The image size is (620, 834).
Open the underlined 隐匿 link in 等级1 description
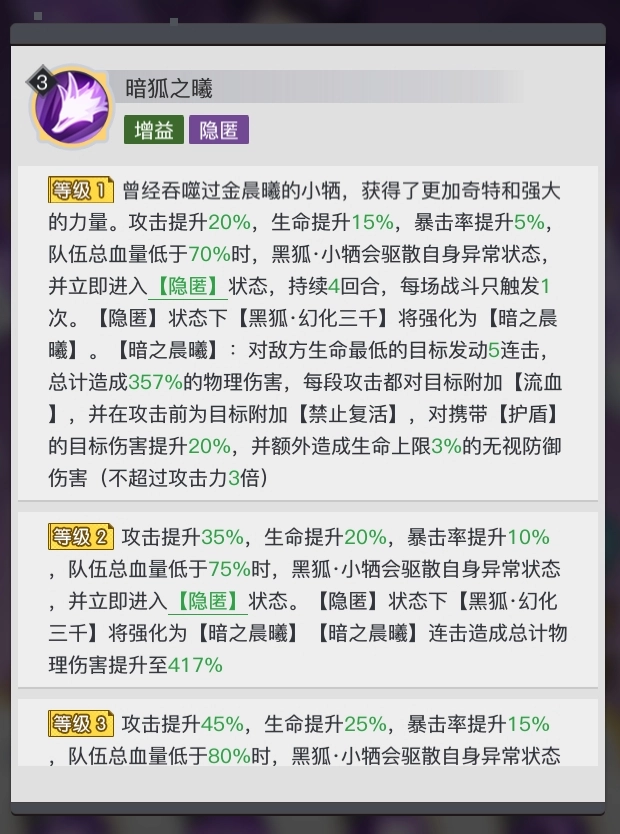[x=188, y=285]
